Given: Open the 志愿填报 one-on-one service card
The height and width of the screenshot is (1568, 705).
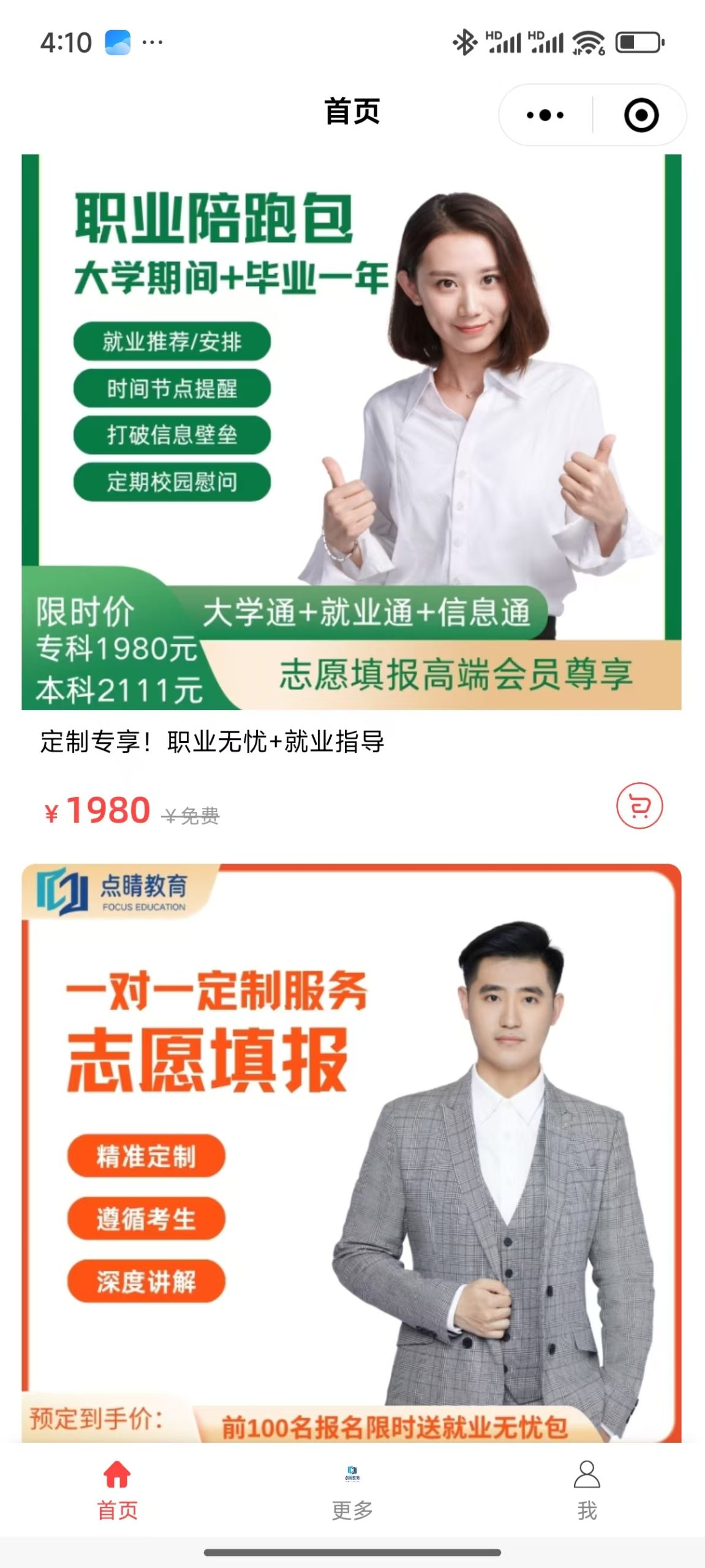Looking at the screenshot, I should click(351, 1151).
